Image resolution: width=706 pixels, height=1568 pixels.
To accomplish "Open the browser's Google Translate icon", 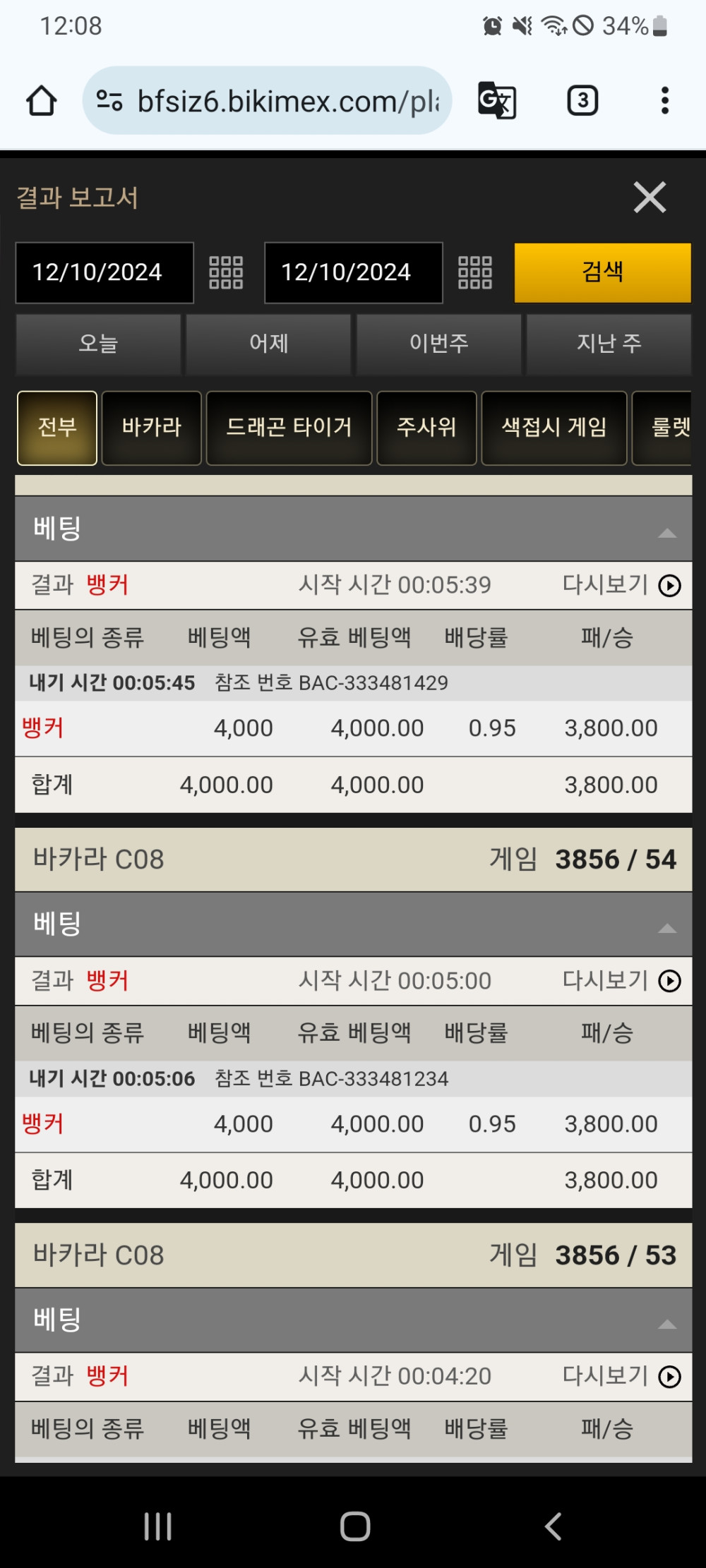I will click(497, 101).
